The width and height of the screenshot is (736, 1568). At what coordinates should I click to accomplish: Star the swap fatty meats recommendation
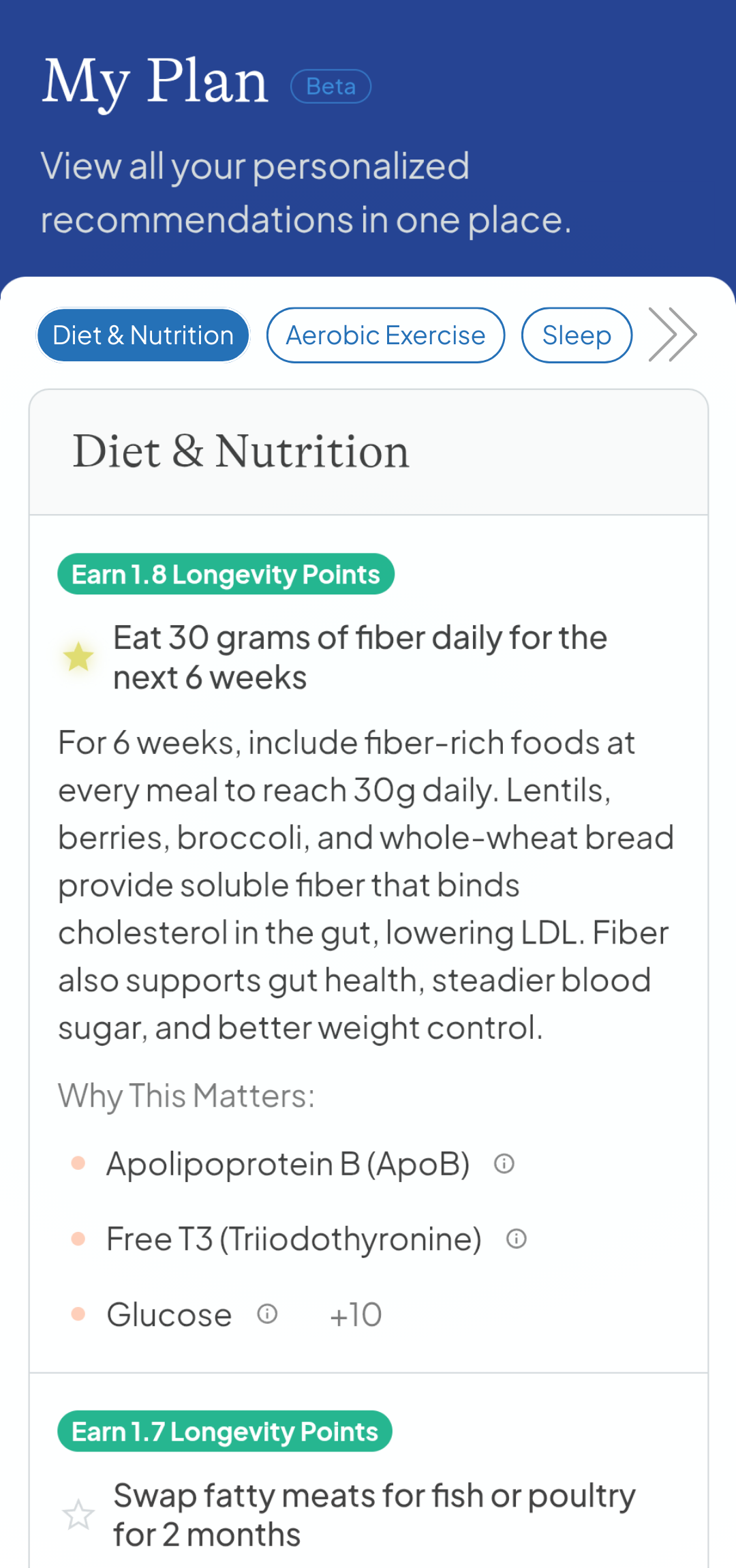(x=78, y=1515)
